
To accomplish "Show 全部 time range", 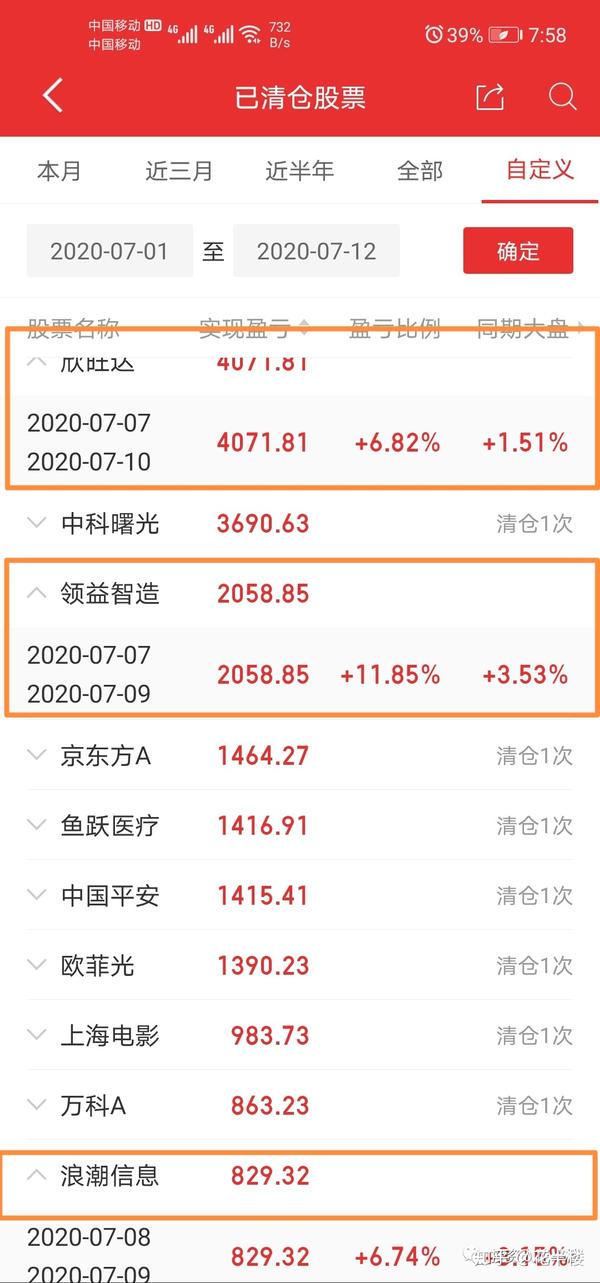I will pyautogui.click(x=420, y=171).
